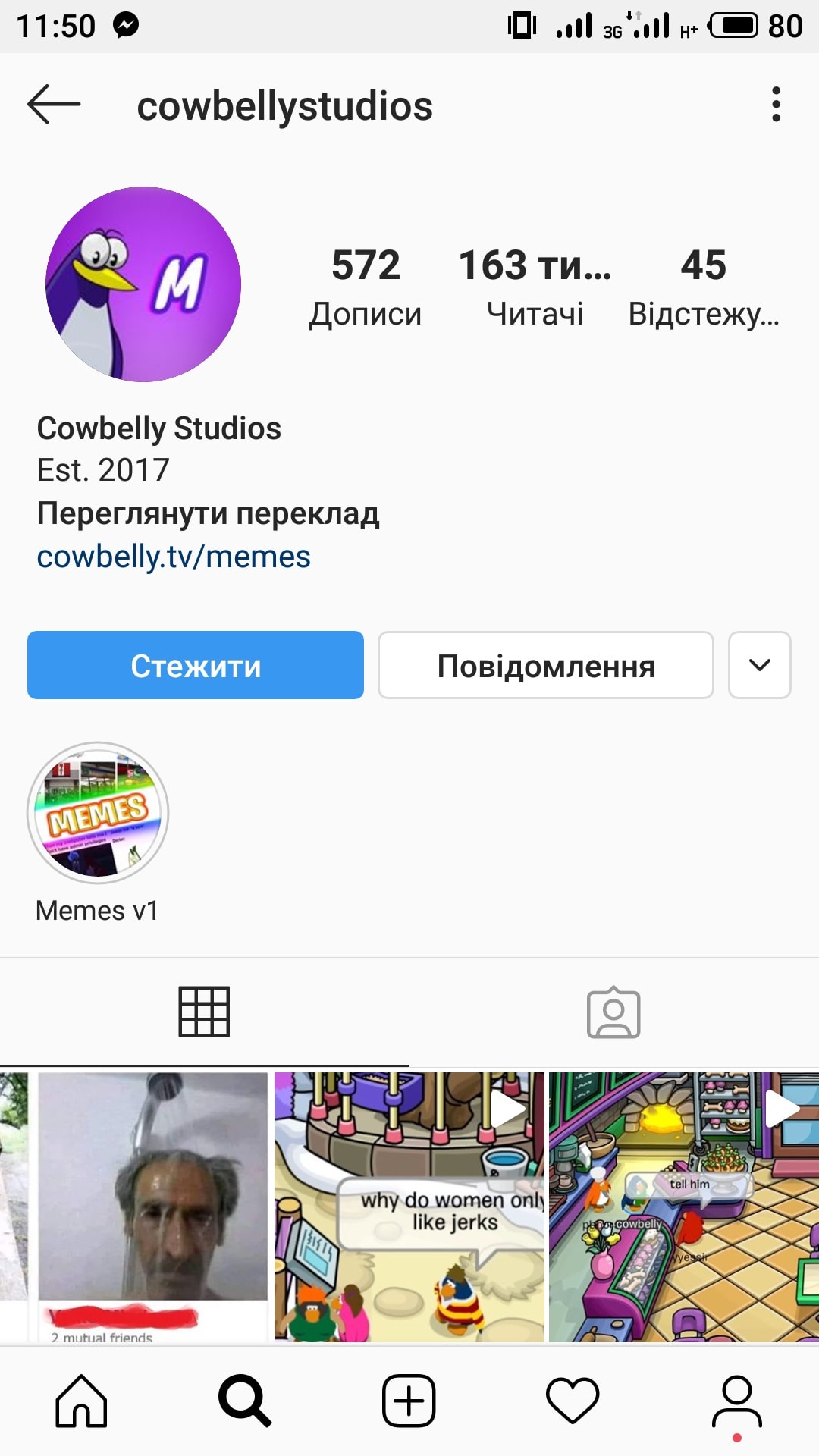Tap Переглянути переклад to translate bio
This screenshot has width=819, height=1456.
(208, 513)
